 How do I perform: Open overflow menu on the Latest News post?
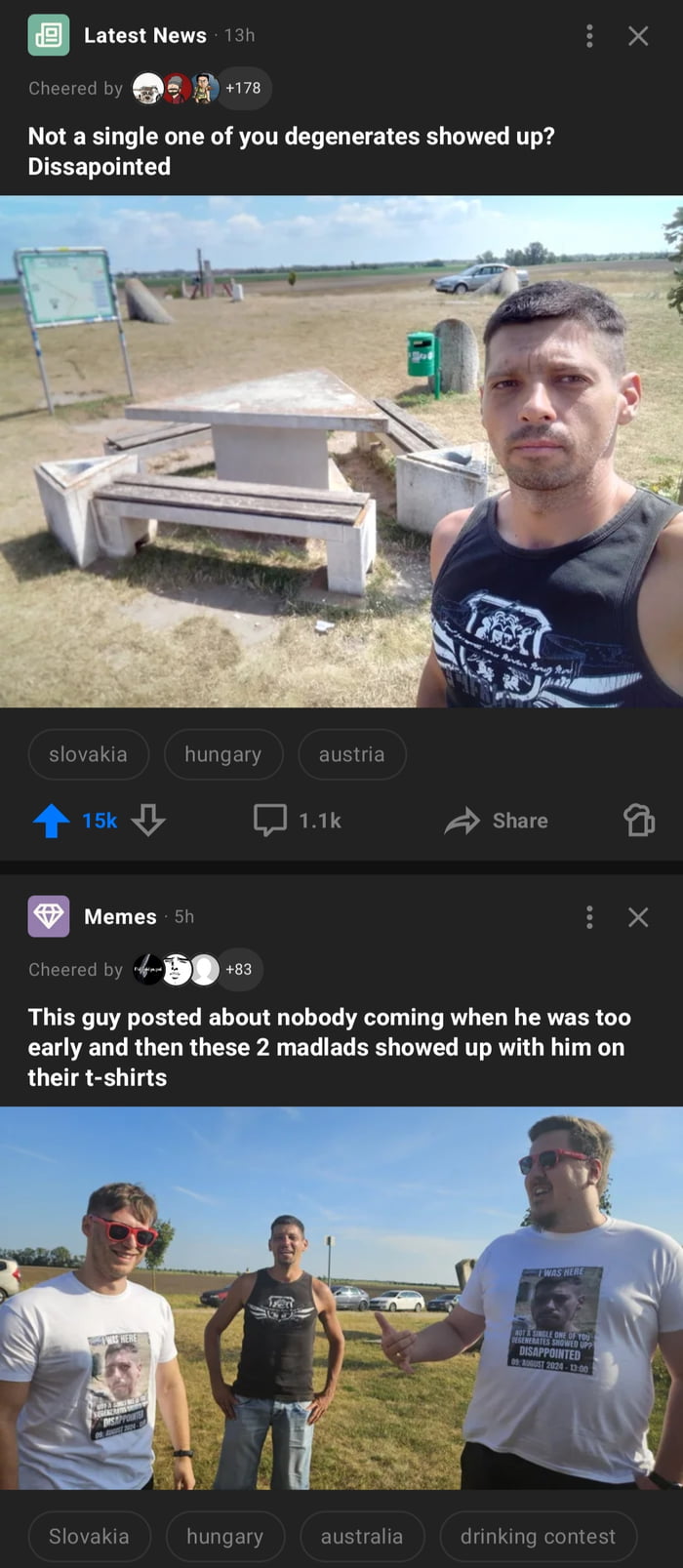(589, 36)
